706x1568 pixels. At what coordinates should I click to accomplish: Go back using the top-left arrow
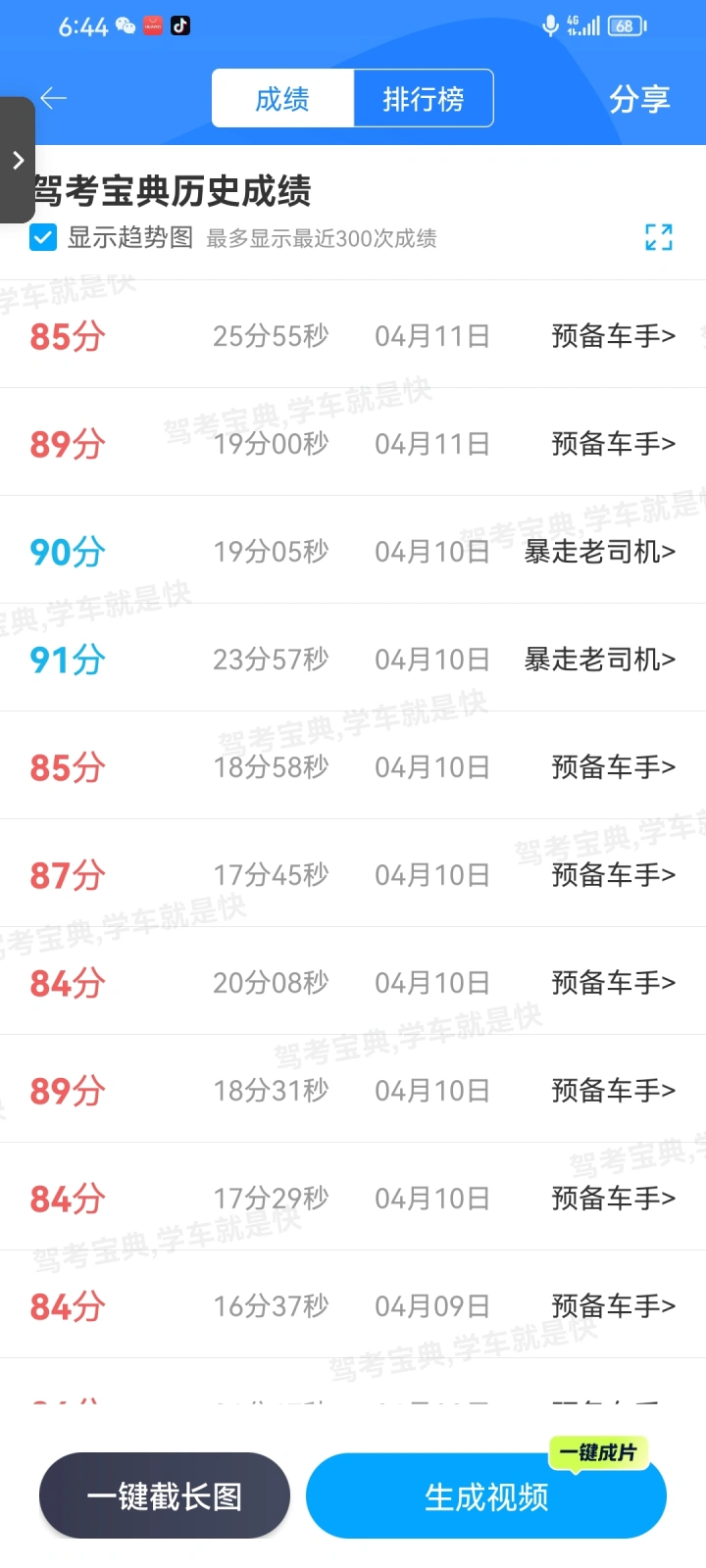(x=53, y=98)
